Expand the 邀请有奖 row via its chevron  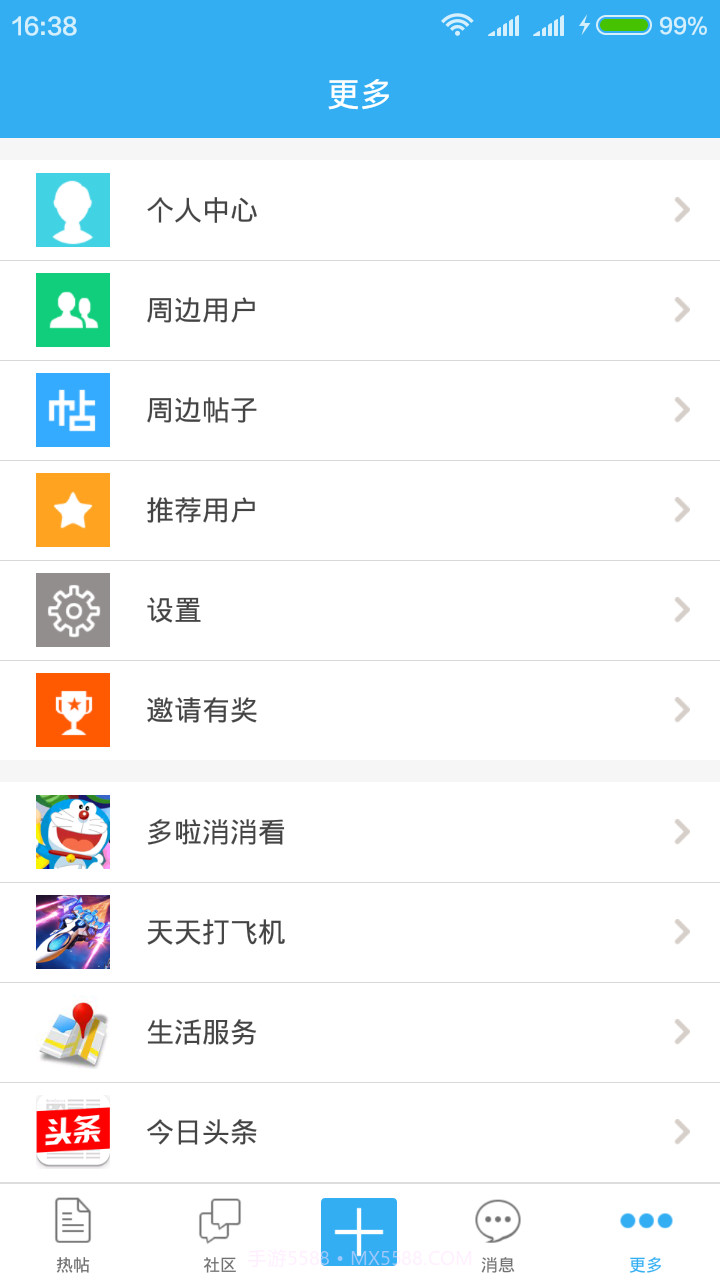[x=683, y=710]
